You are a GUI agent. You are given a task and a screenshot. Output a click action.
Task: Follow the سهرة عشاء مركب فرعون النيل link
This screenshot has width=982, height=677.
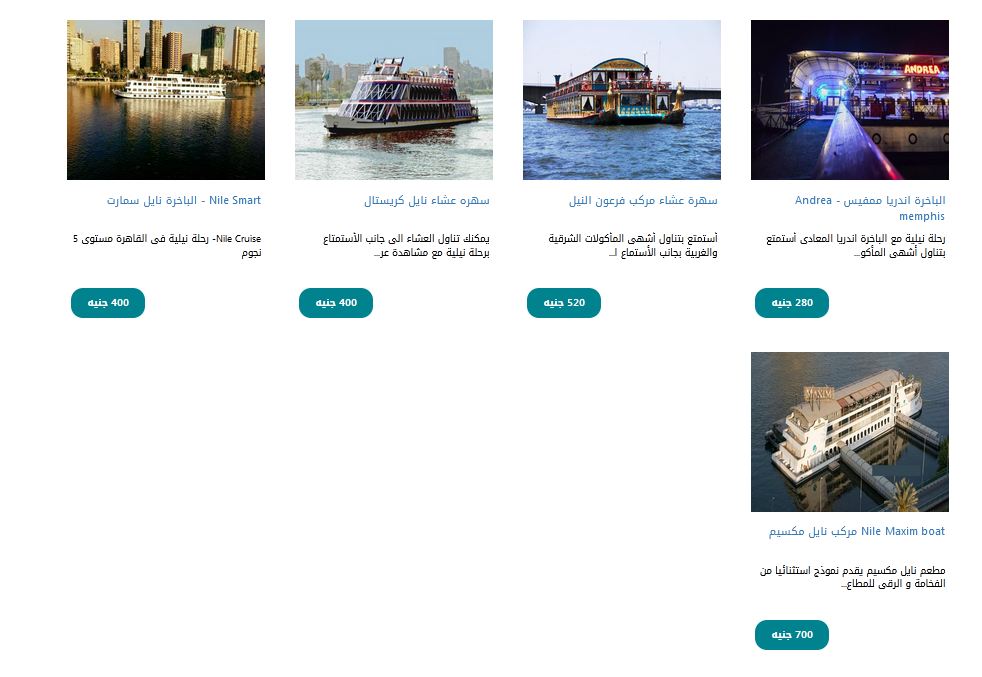pyautogui.click(x=643, y=201)
